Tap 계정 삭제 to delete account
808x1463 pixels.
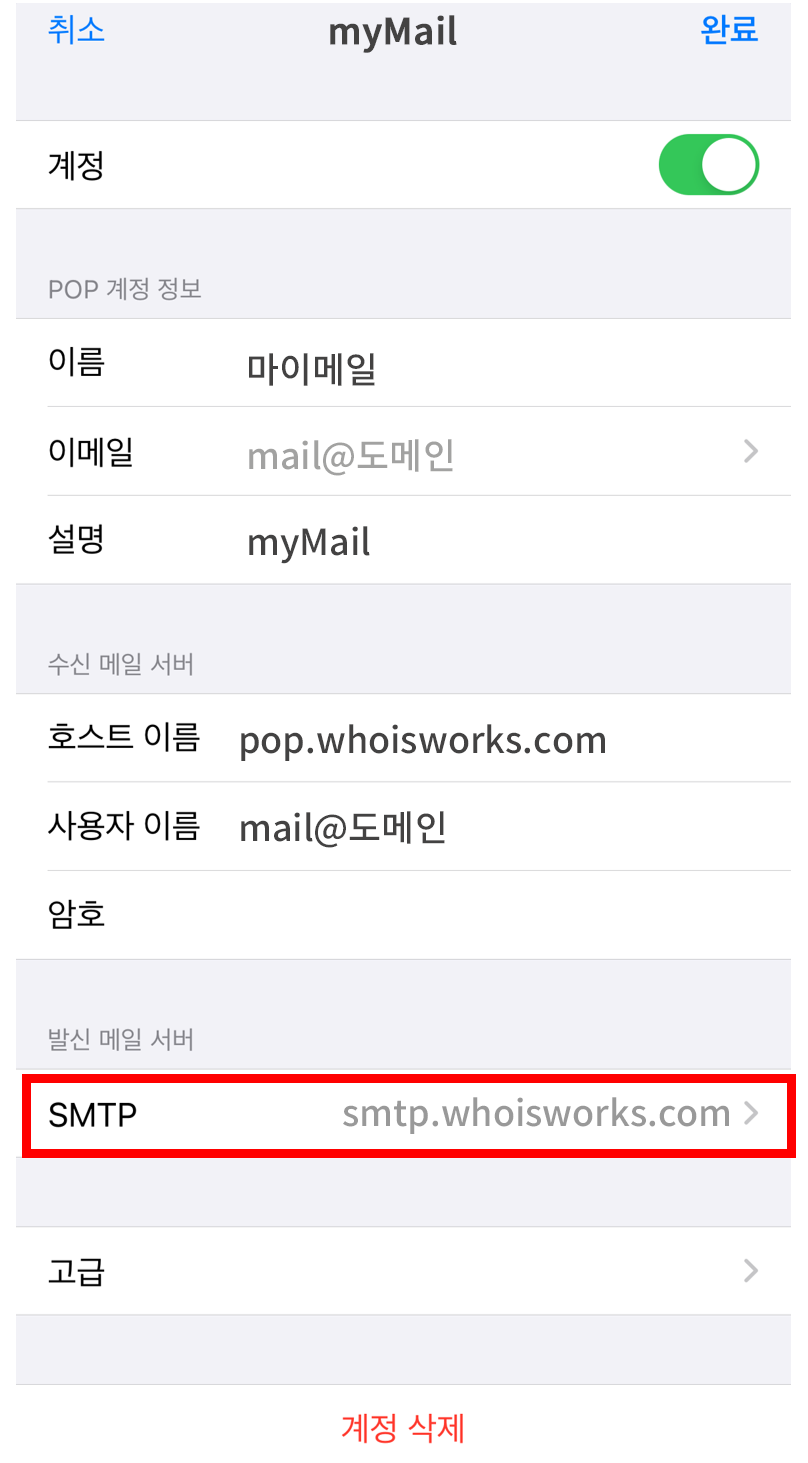pos(403,1427)
